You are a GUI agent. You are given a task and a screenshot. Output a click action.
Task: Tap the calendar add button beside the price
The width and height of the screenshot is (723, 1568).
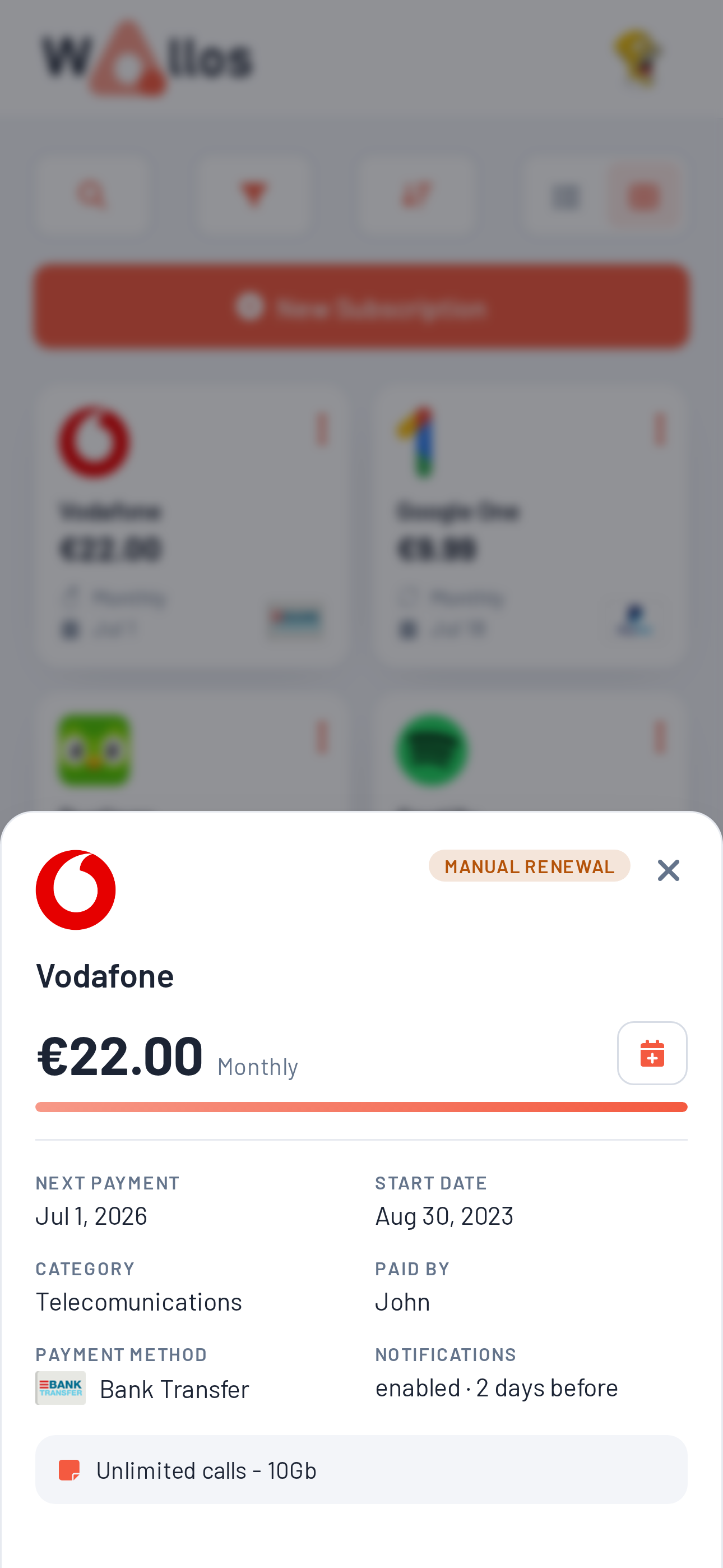652,1053
